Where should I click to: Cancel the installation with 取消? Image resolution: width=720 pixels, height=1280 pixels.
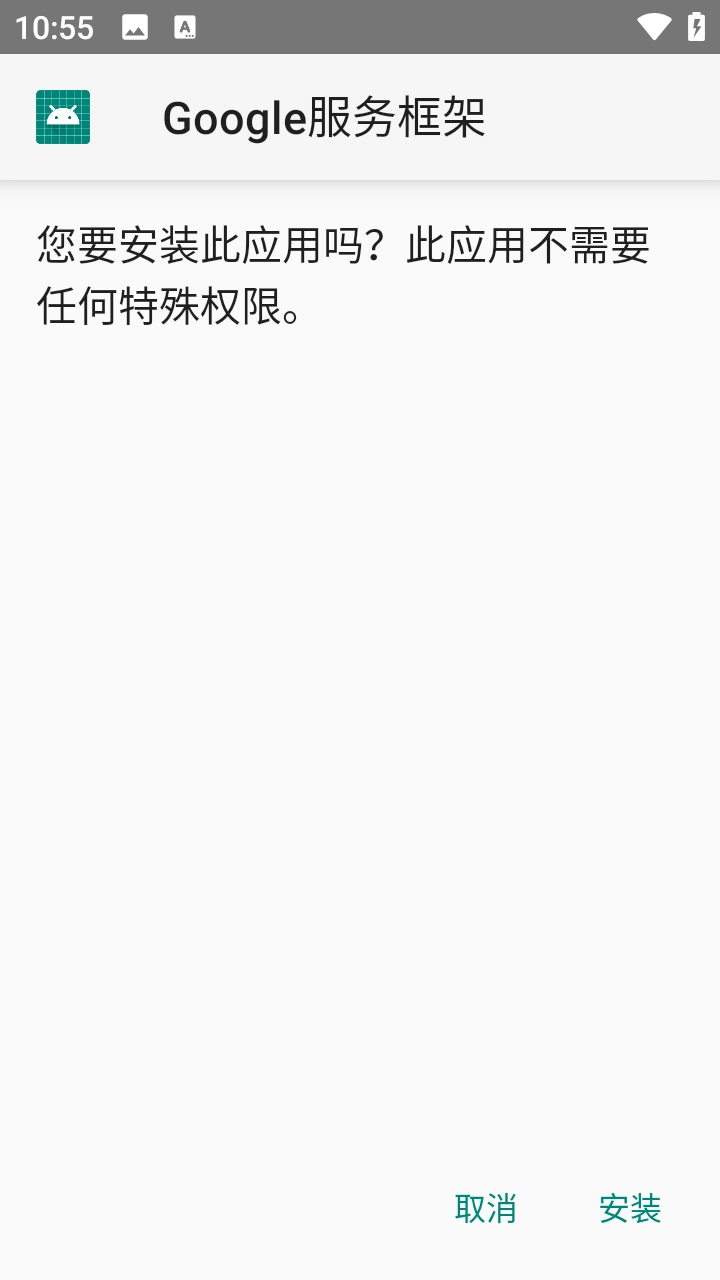tap(486, 1208)
